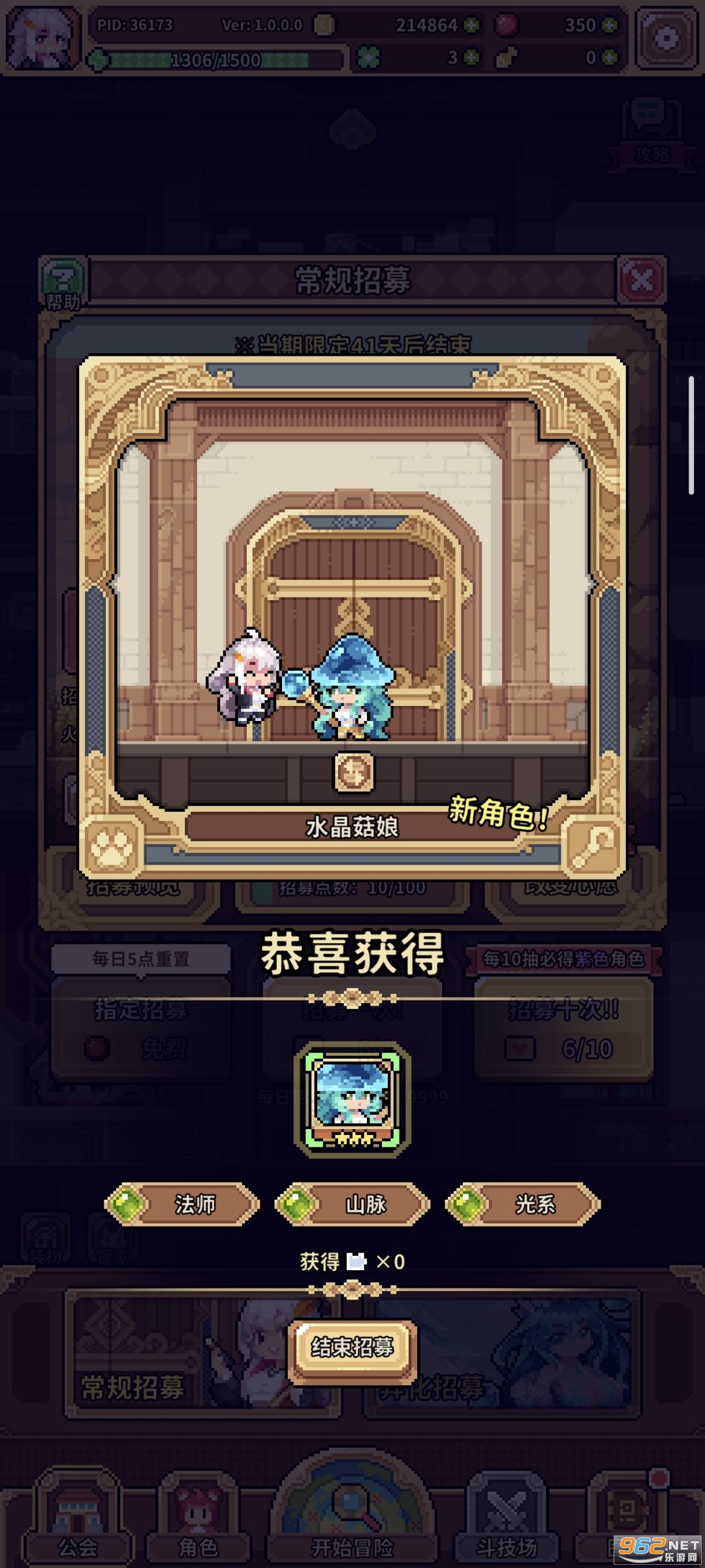Select the 光系 tag
This screenshot has width=705, height=1568.
[524, 1204]
